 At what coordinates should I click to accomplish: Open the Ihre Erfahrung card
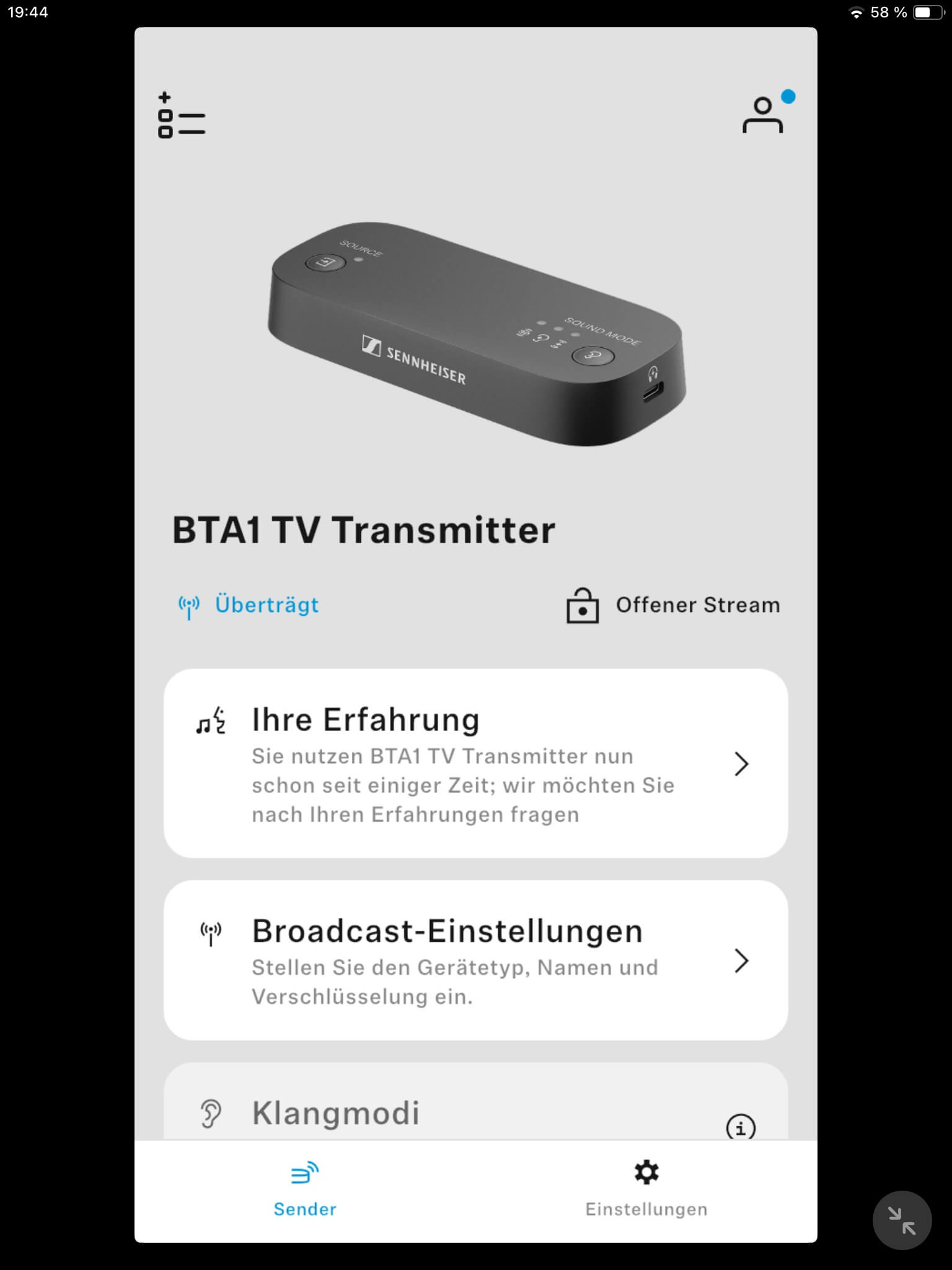(475, 763)
